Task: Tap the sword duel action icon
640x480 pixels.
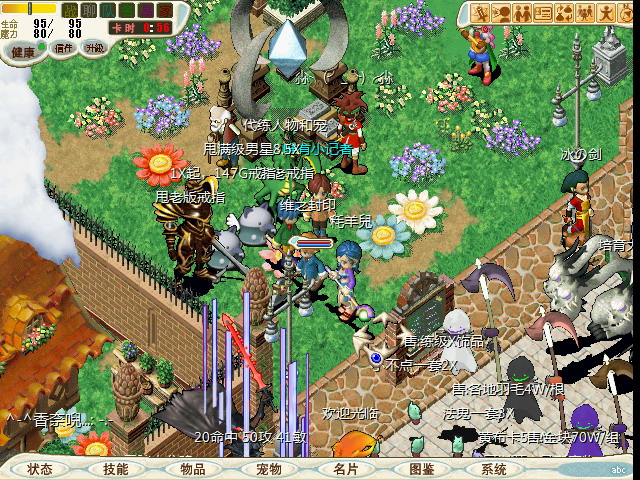Action: [482, 13]
